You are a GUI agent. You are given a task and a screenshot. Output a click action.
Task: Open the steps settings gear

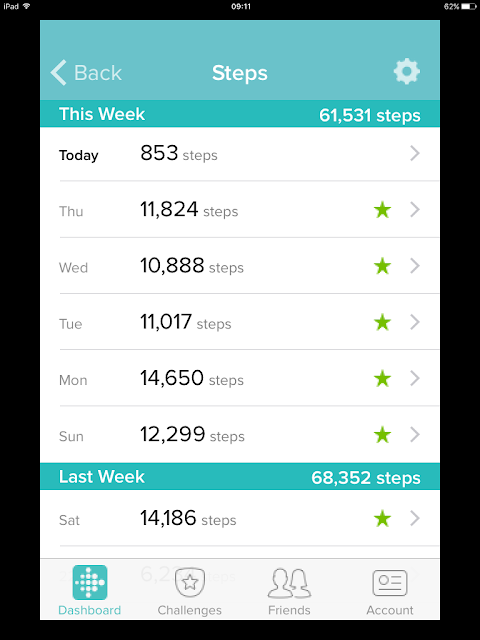click(406, 72)
